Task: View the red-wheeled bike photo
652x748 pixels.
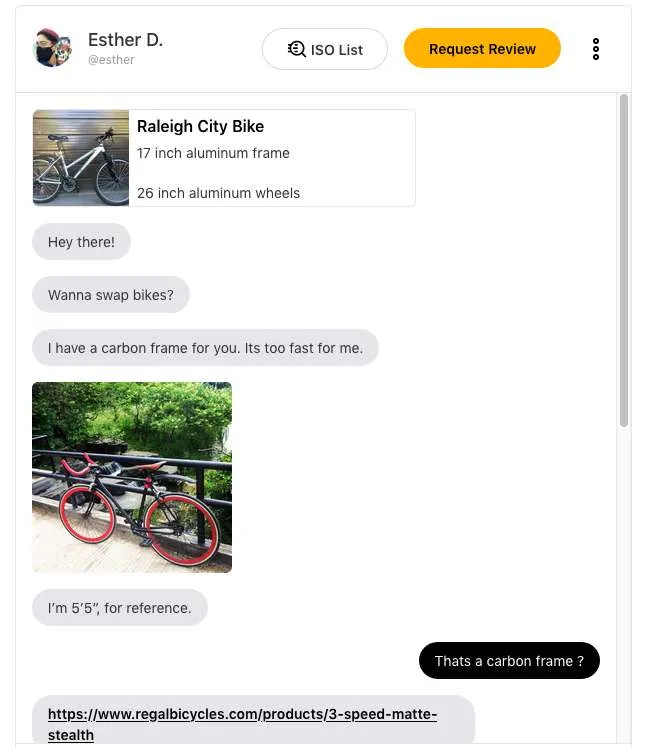Action: (132, 477)
